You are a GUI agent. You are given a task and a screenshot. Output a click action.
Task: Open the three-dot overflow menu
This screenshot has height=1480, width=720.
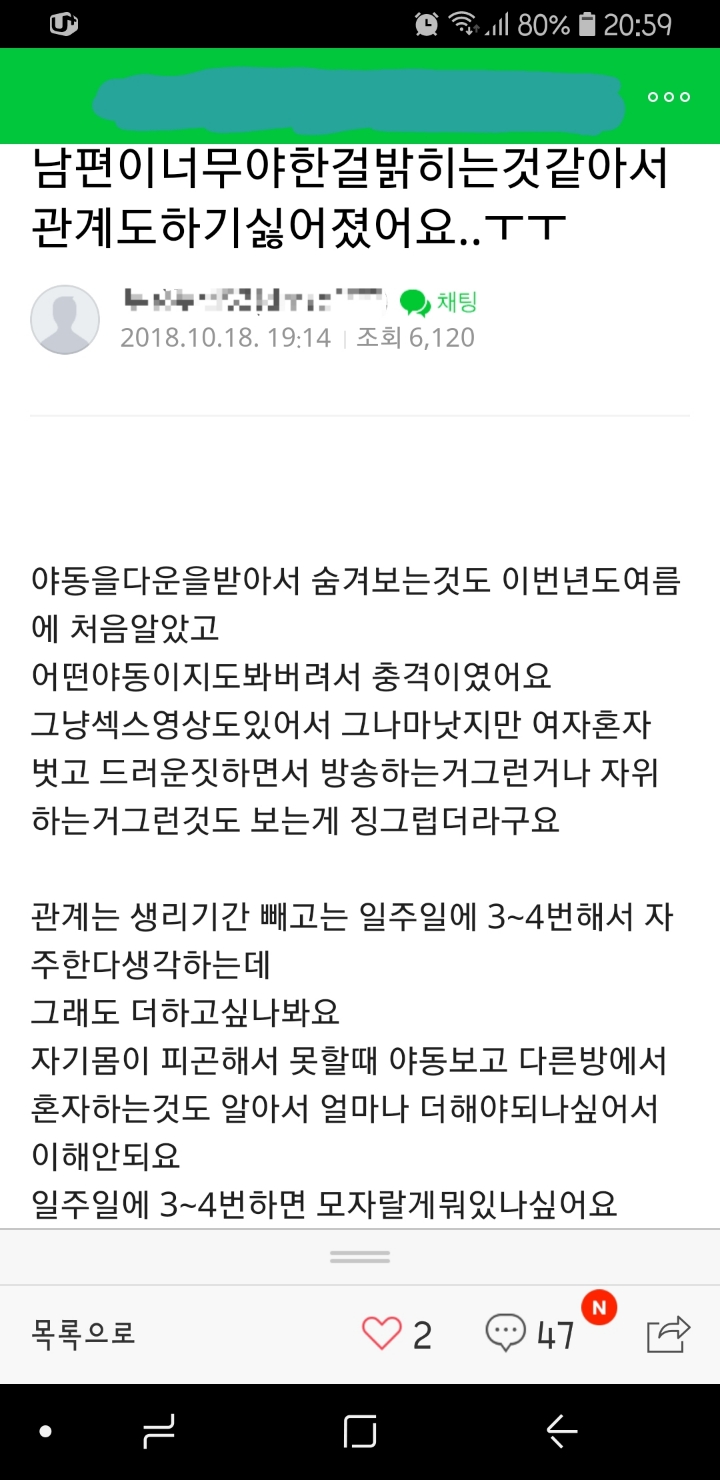click(669, 97)
